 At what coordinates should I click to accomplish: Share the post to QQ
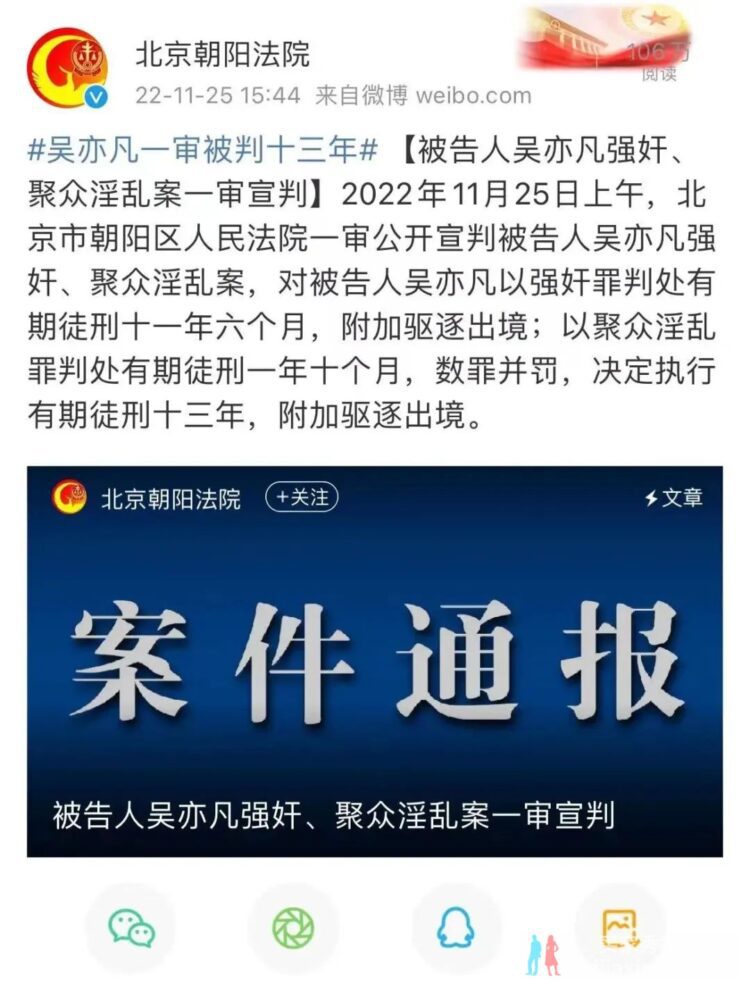(x=456, y=928)
